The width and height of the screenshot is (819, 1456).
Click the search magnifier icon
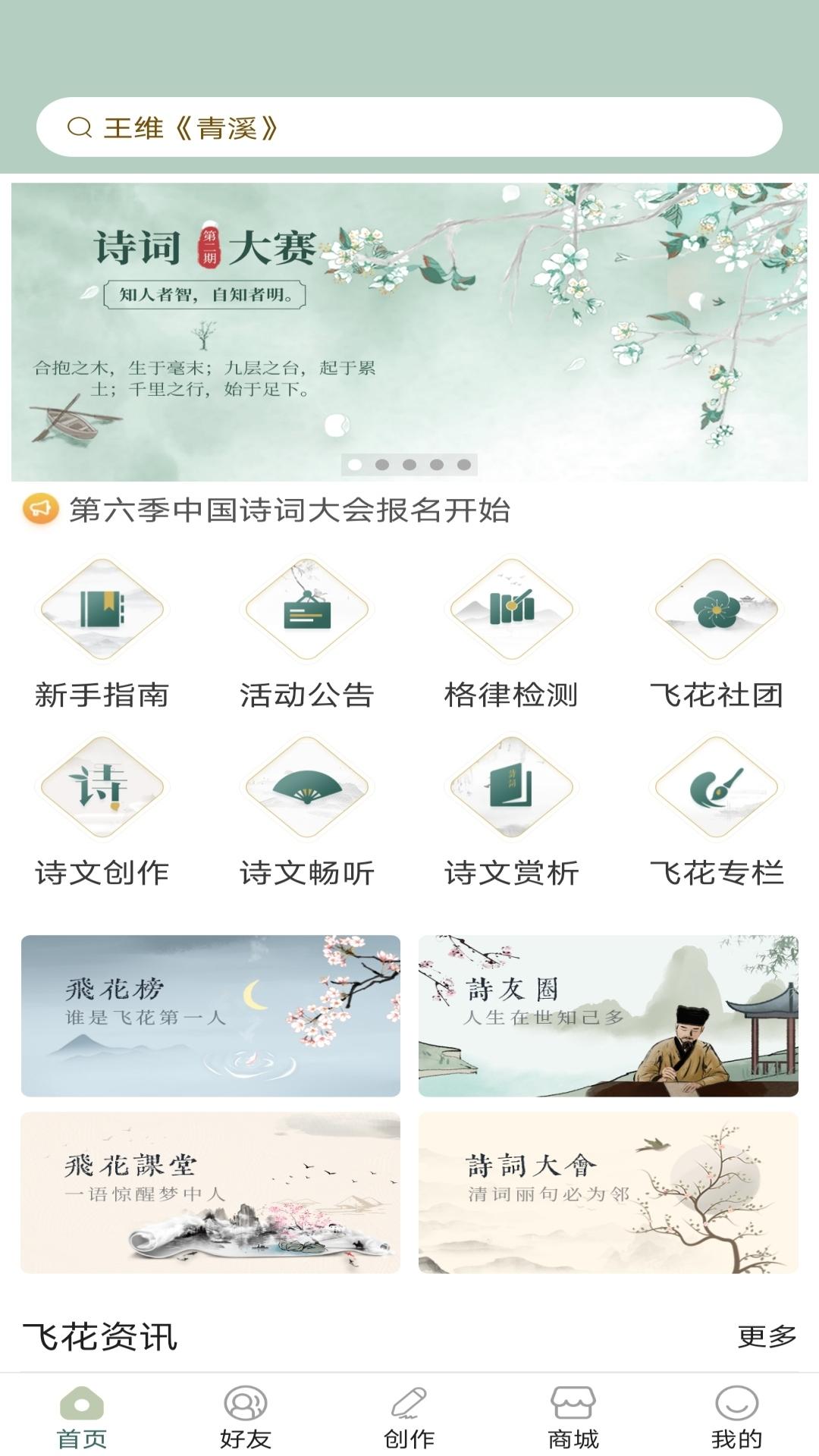(x=78, y=126)
